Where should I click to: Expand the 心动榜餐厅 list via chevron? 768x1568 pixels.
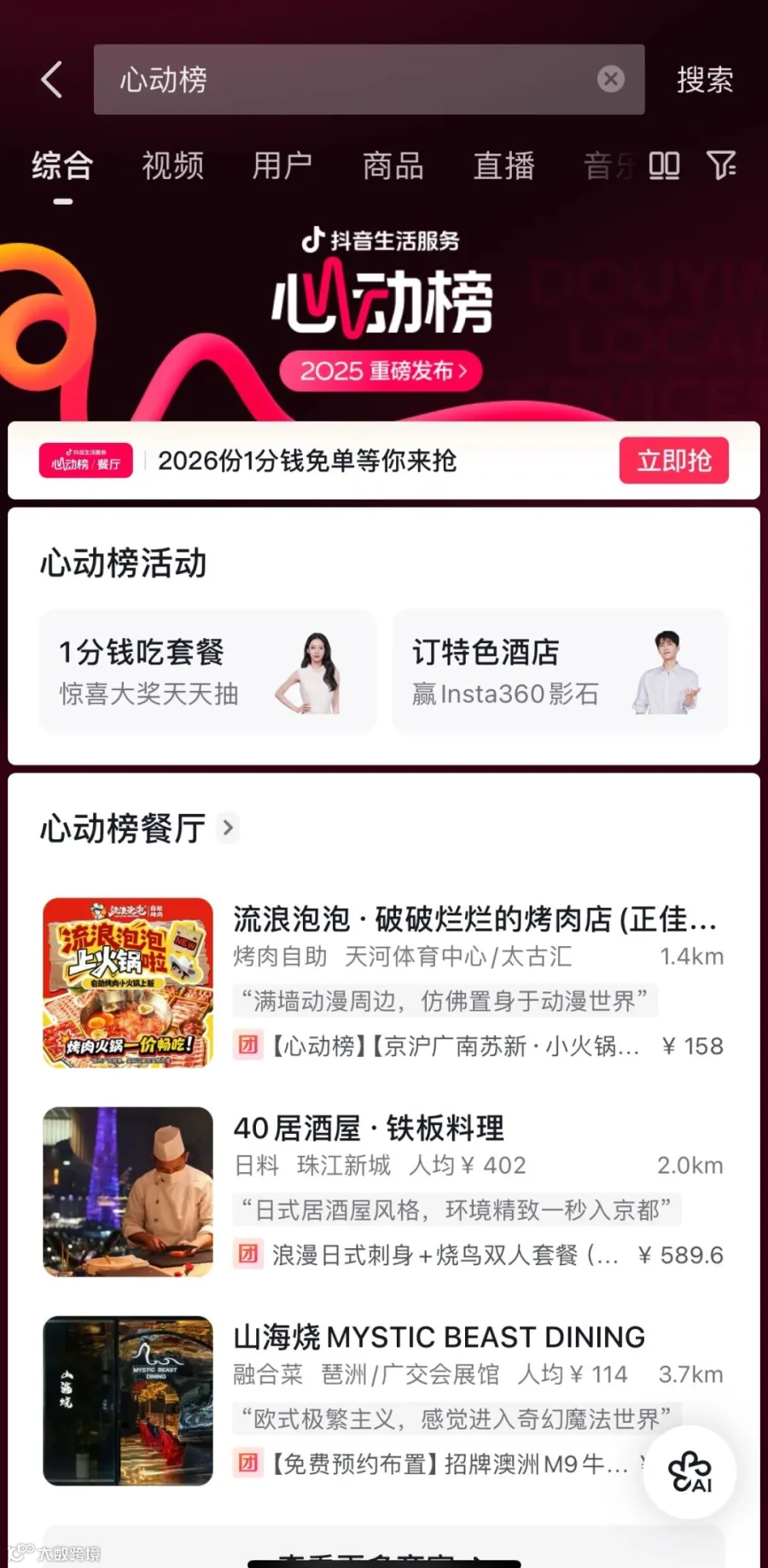(228, 828)
